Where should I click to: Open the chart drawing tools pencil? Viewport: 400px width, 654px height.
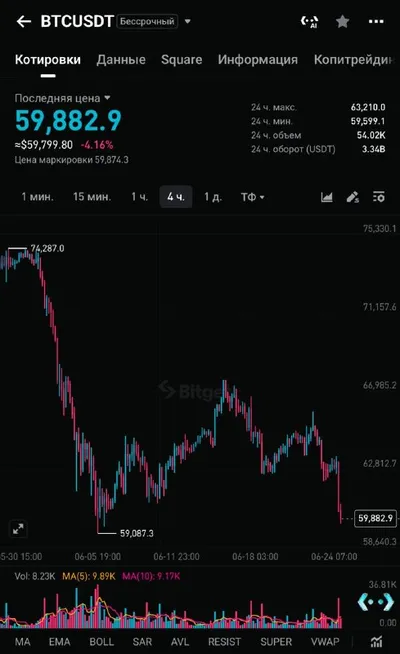coord(353,197)
